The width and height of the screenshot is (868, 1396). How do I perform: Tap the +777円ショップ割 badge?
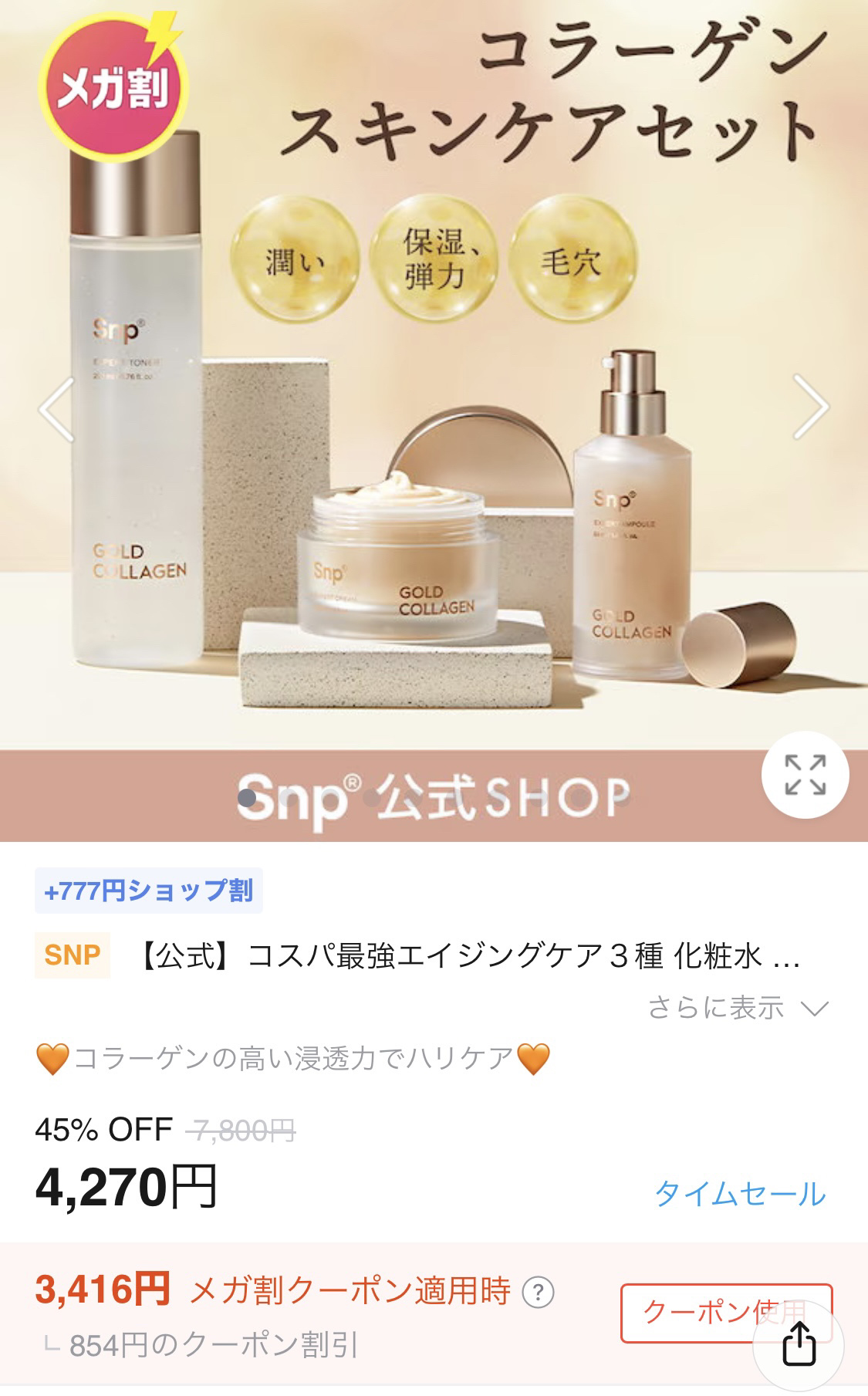(x=149, y=891)
